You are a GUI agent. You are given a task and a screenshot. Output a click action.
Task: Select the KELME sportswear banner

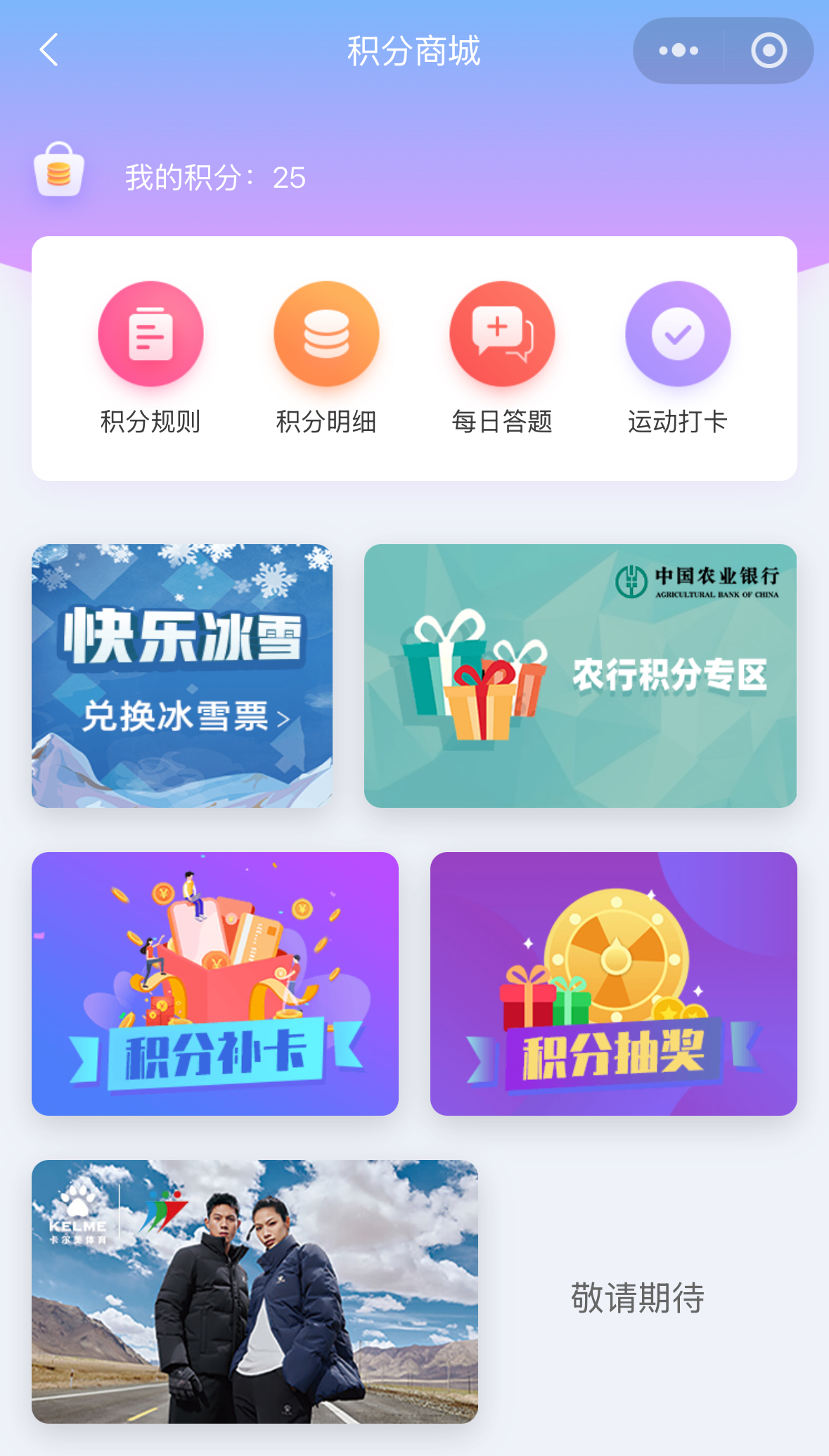(x=255, y=1291)
